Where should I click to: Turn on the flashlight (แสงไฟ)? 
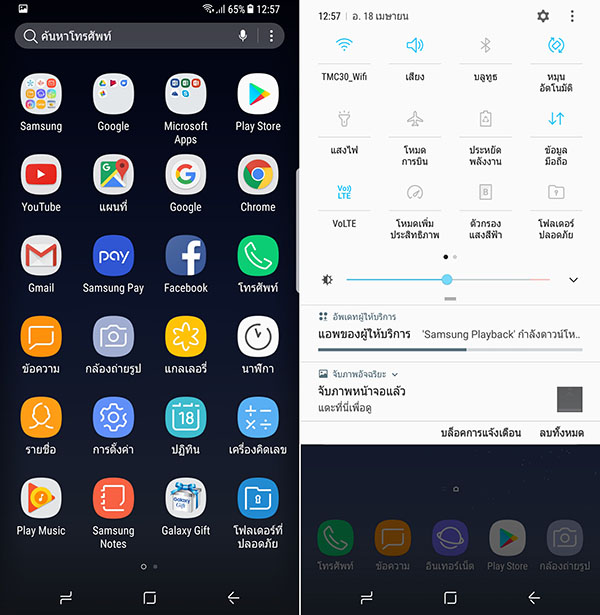[344, 119]
